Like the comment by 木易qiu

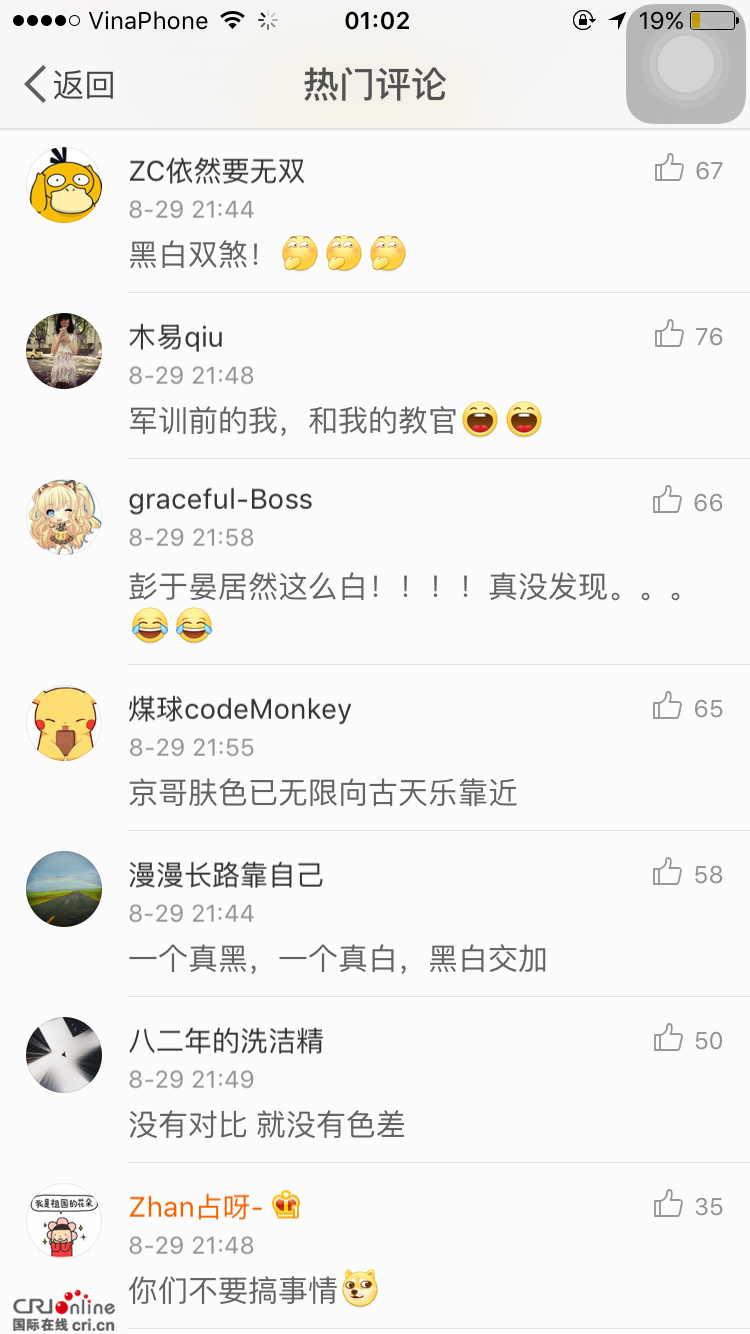(x=669, y=335)
